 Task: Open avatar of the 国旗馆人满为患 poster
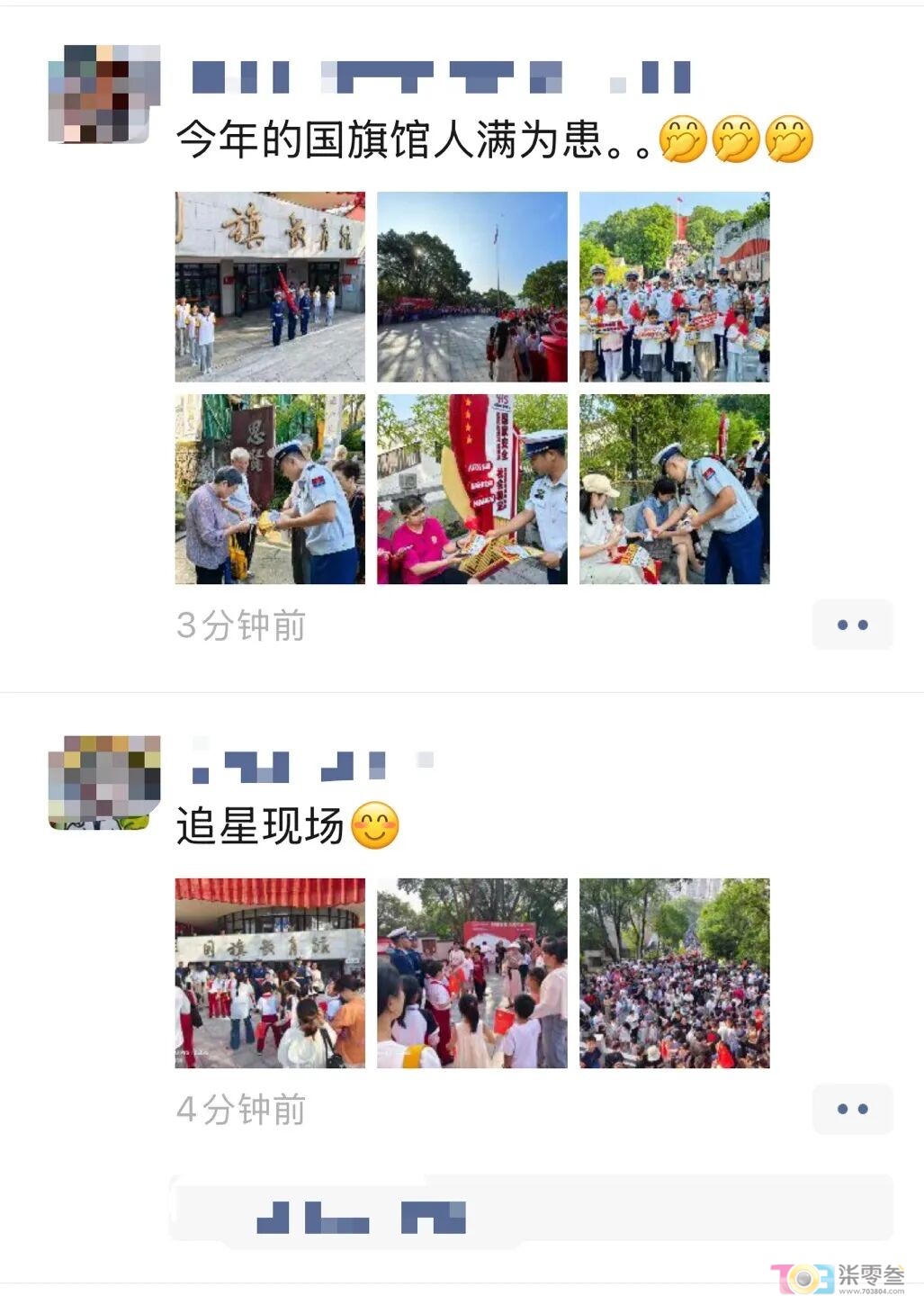point(103,94)
